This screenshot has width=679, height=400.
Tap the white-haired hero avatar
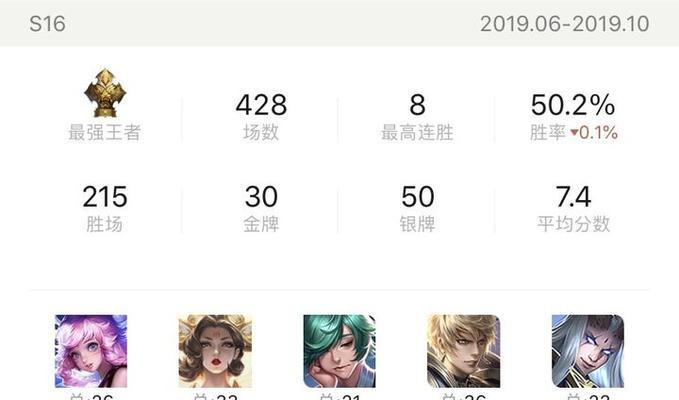coord(587,351)
